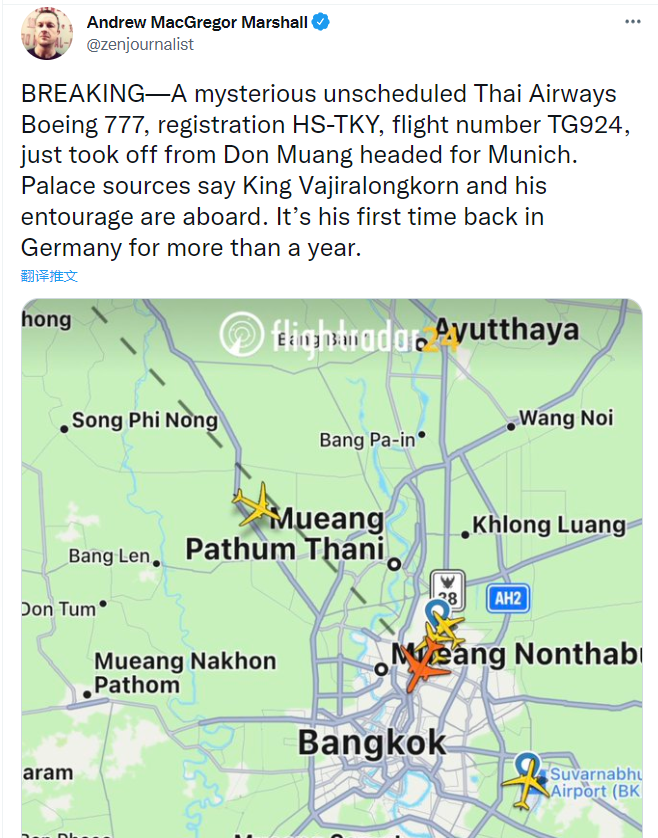Open the flightradar map image
This screenshot has height=838, width=658.
pos(331,566)
